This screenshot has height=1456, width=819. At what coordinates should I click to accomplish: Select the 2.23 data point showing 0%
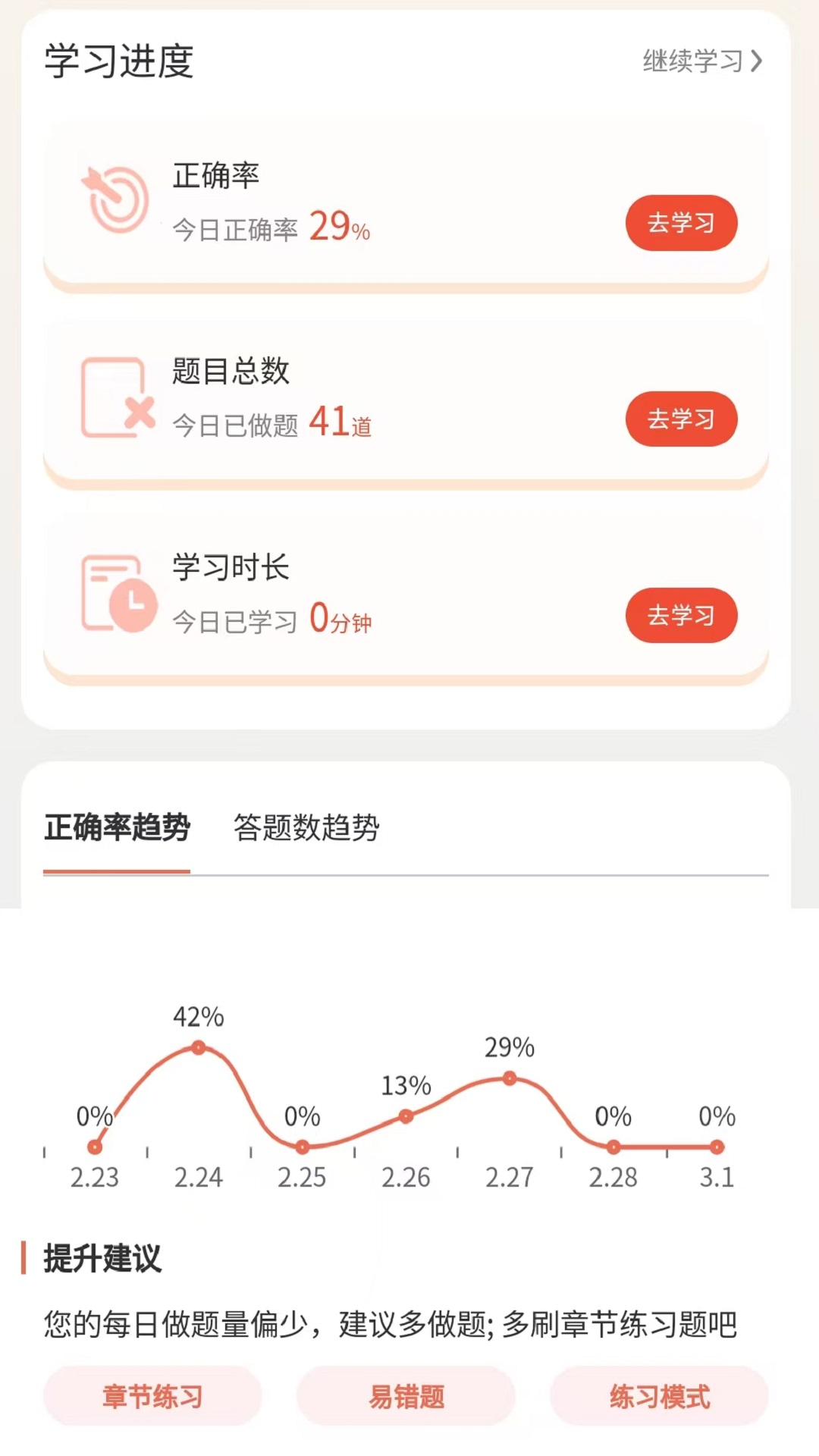pos(95,1145)
